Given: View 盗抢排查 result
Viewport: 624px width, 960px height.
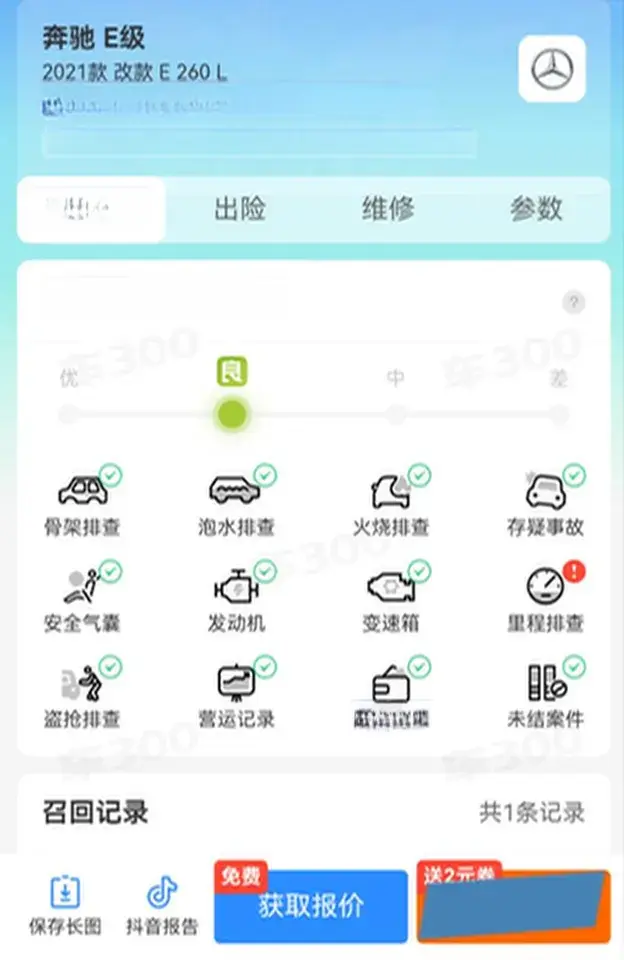Looking at the screenshot, I should pos(82,694).
